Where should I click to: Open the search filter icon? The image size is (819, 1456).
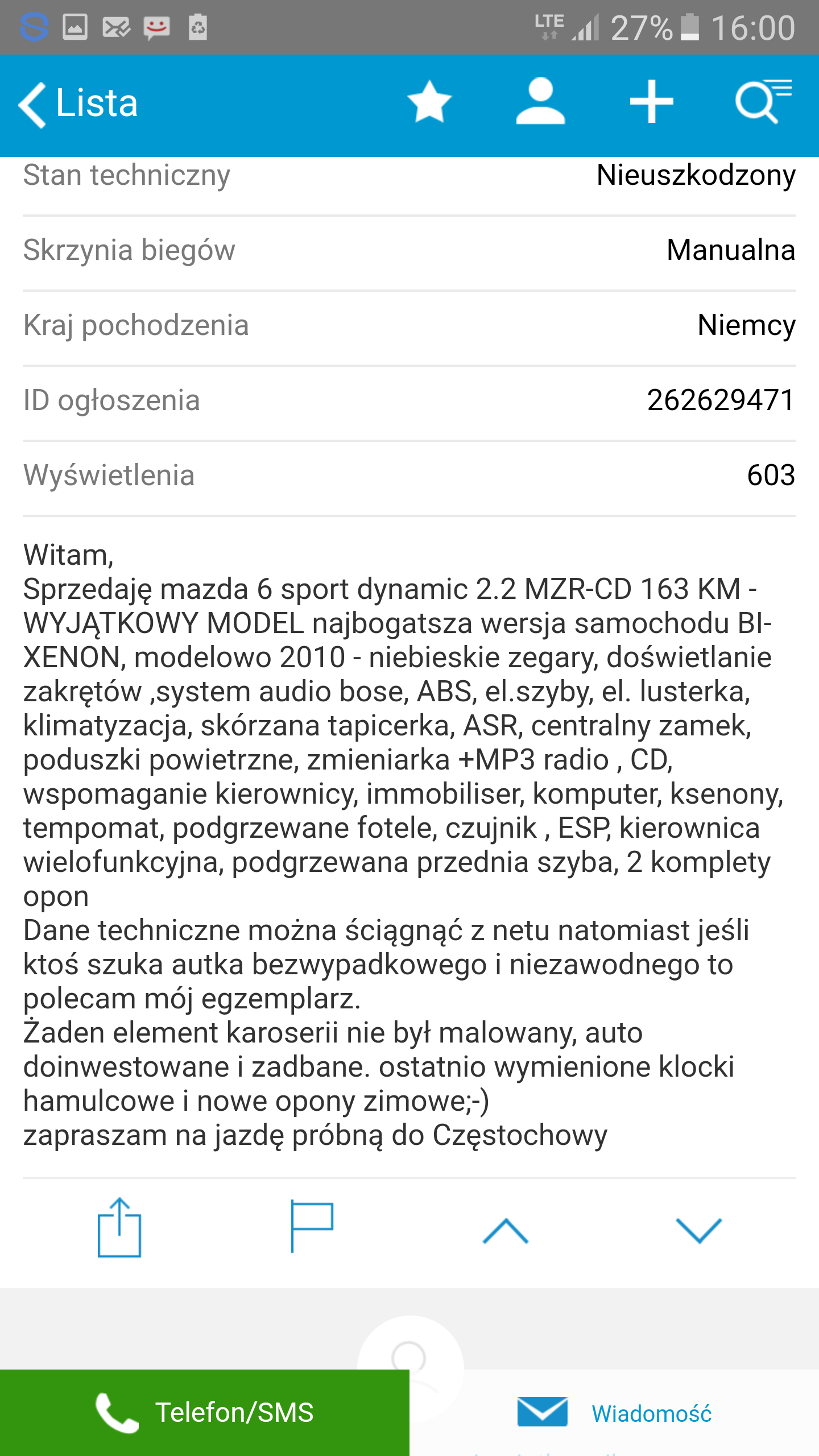click(762, 102)
